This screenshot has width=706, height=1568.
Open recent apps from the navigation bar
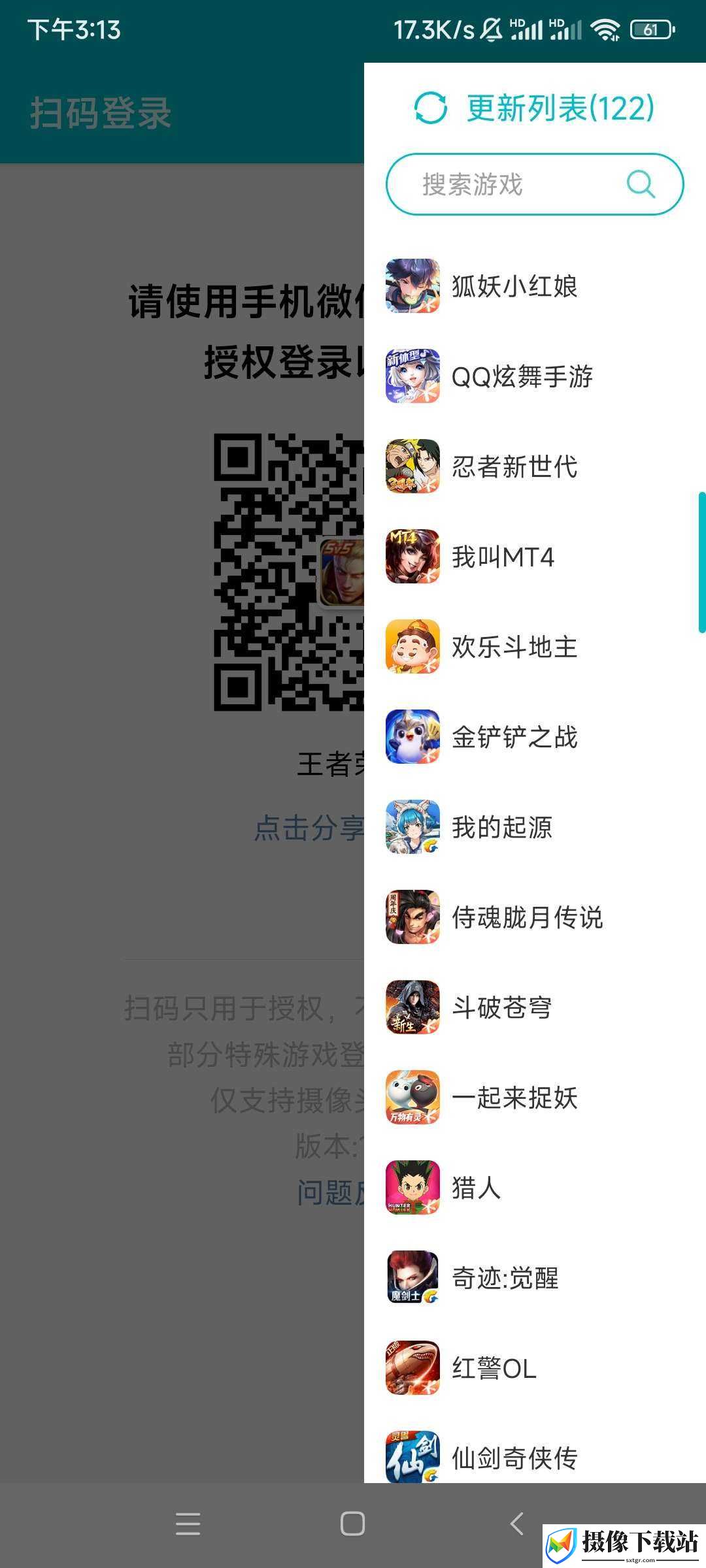pyautogui.click(x=188, y=1524)
